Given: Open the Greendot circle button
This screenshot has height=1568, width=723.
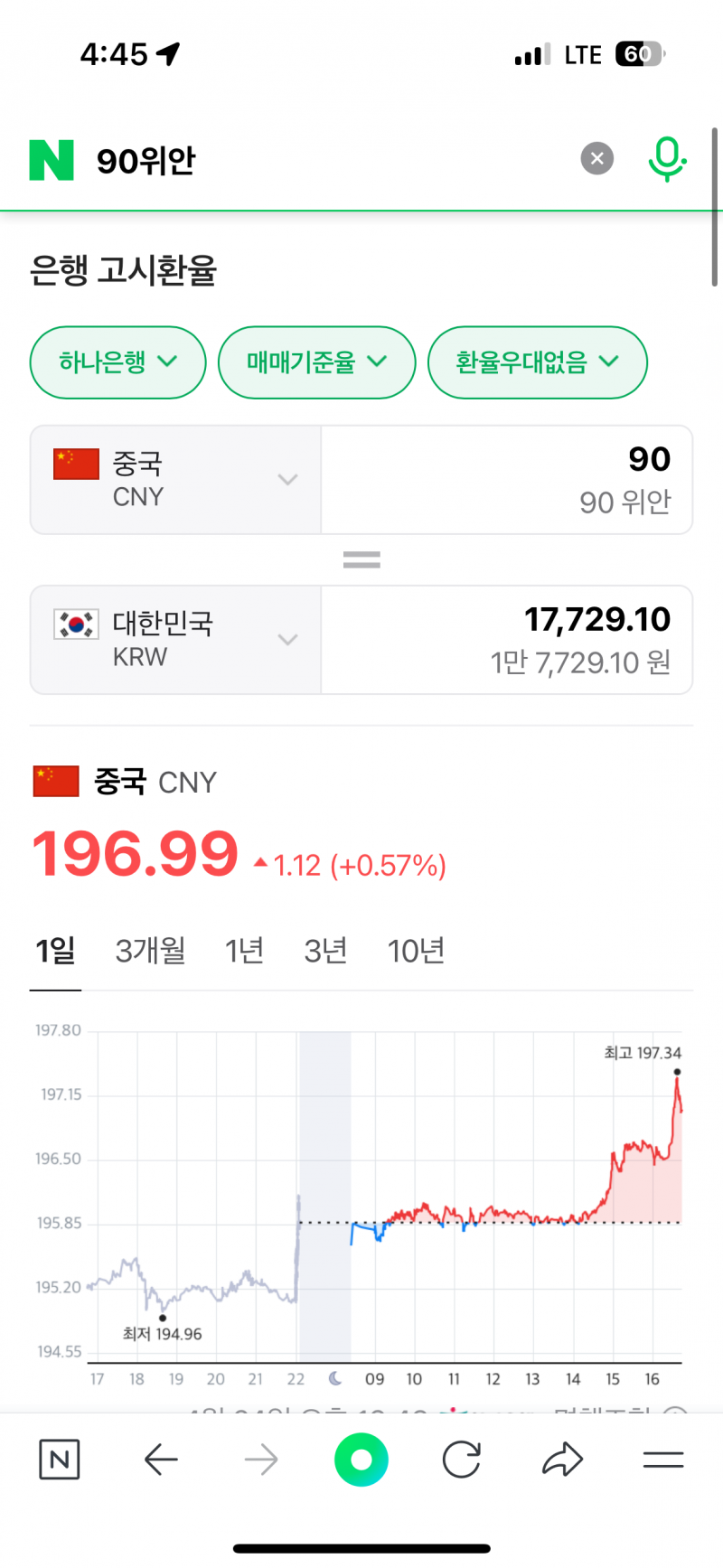Looking at the screenshot, I should click(x=361, y=1458).
